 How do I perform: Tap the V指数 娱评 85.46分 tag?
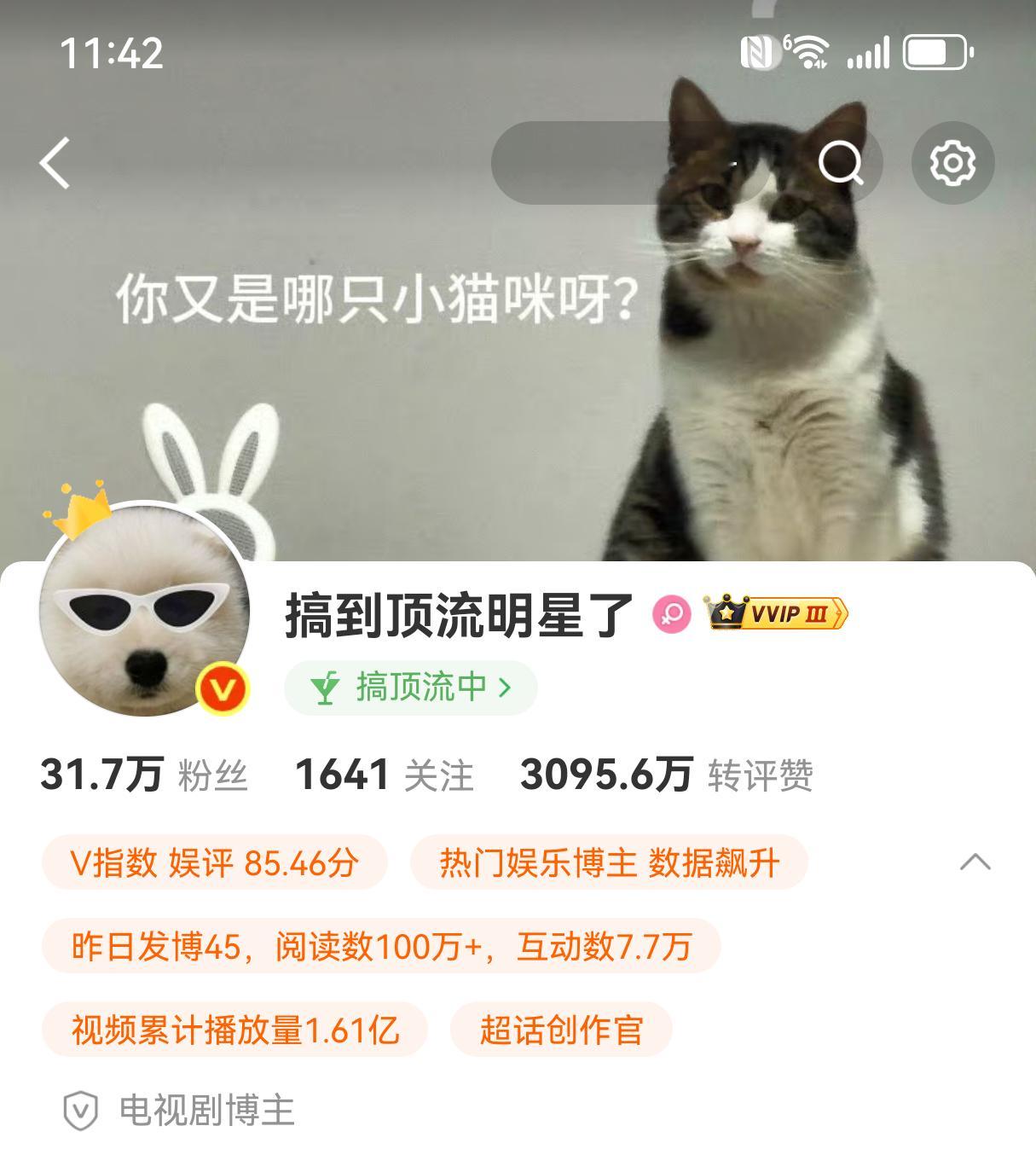(217, 862)
